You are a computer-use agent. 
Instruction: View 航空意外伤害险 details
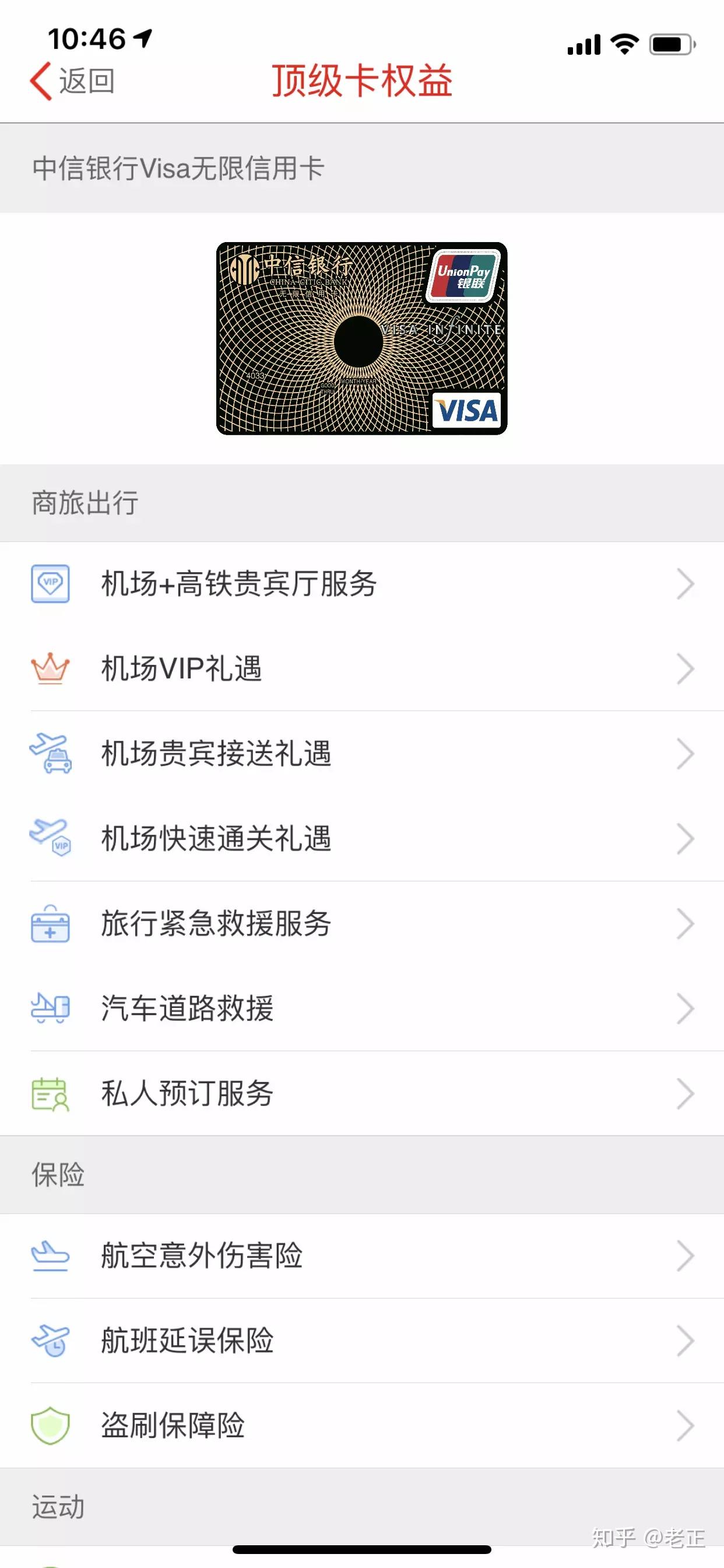click(362, 1256)
